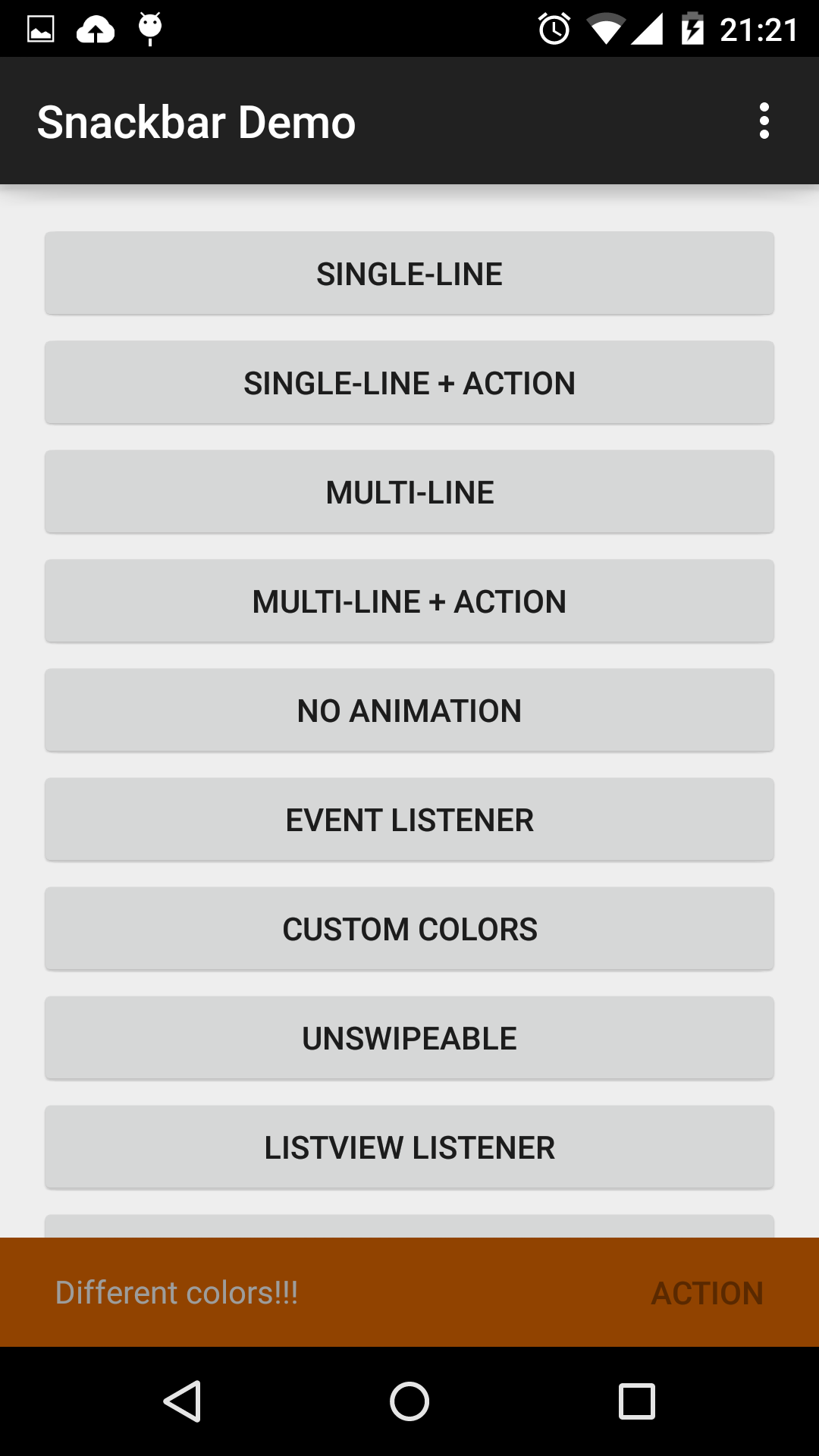Tap the CUSTOM COLORS button

(409, 929)
